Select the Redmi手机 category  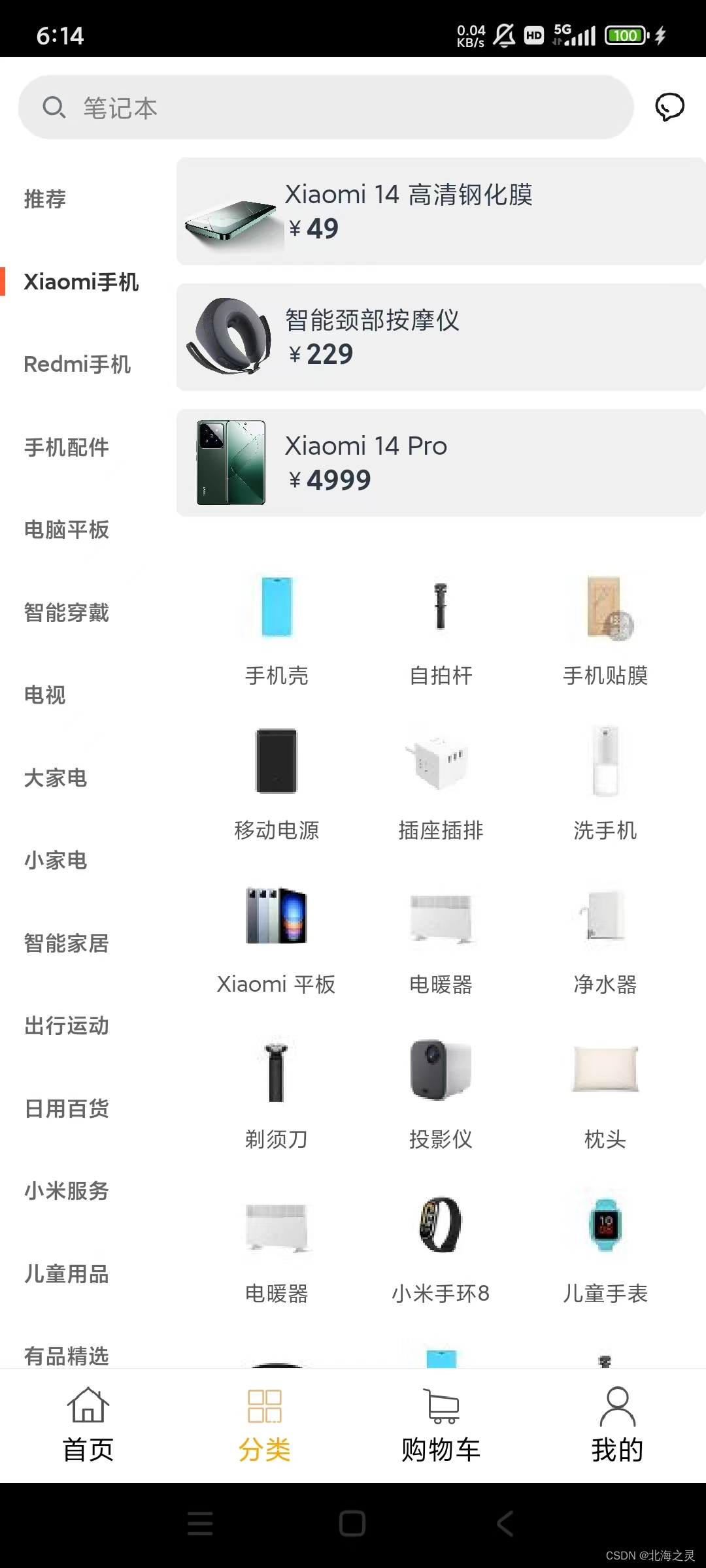pyautogui.click(x=77, y=365)
